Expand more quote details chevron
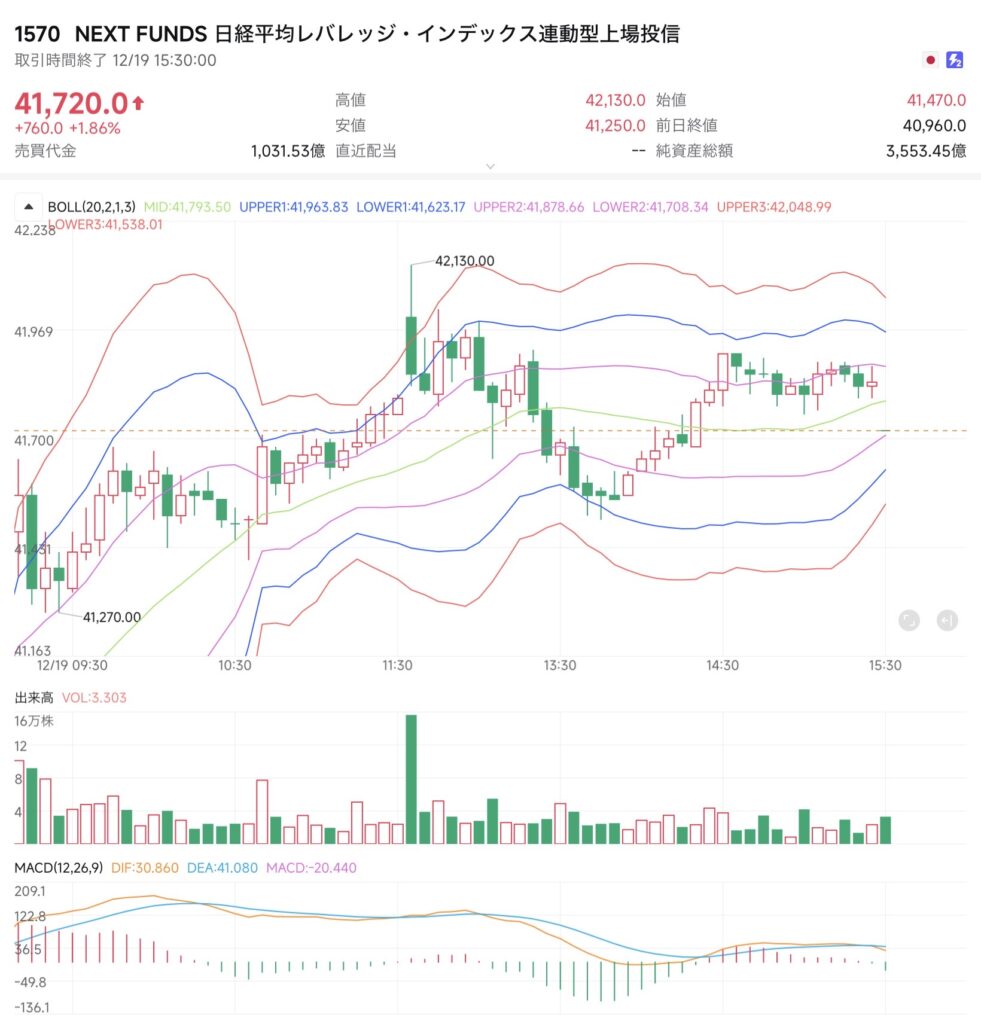981x1024 pixels. pyautogui.click(x=490, y=166)
